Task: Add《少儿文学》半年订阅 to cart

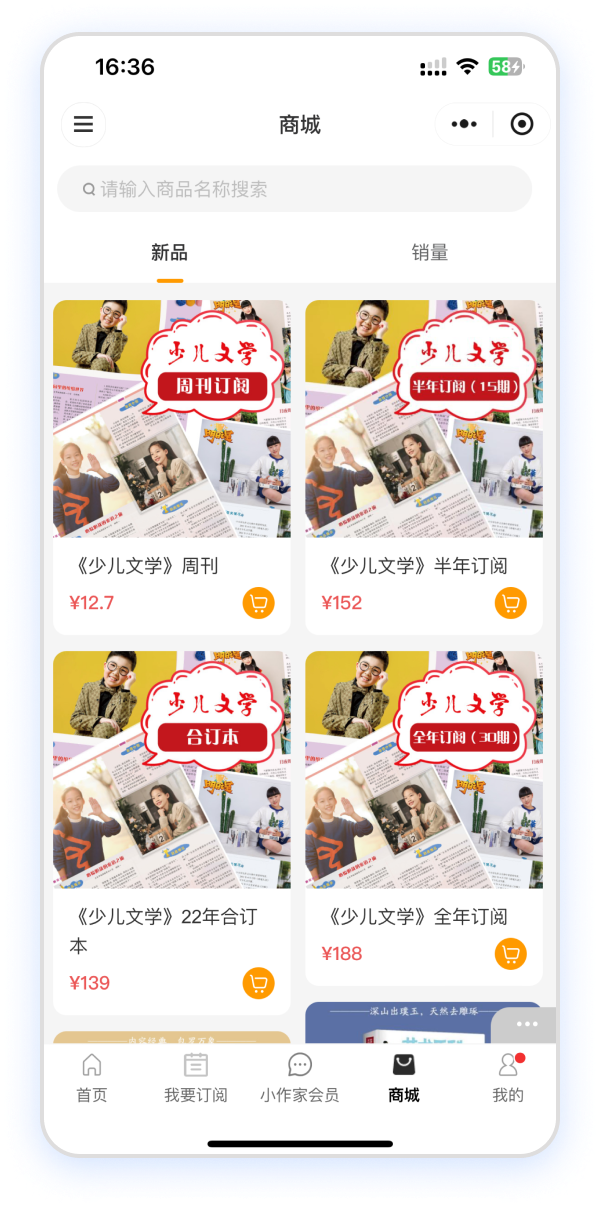Action: pos(510,603)
